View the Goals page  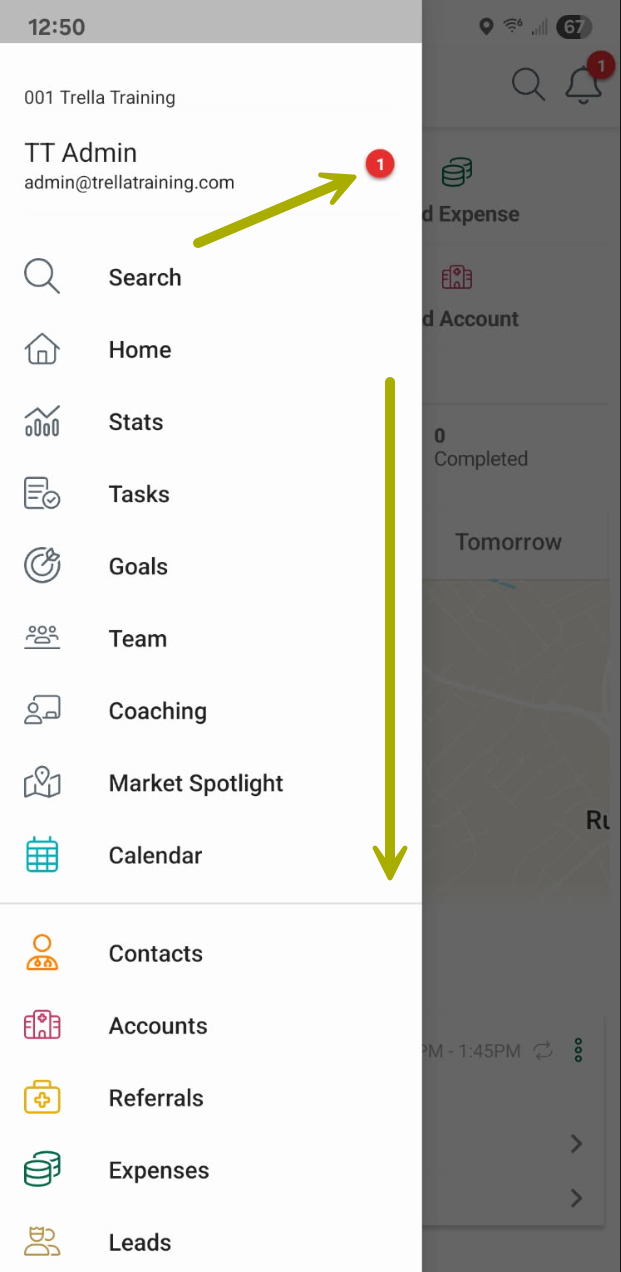[210, 566]
